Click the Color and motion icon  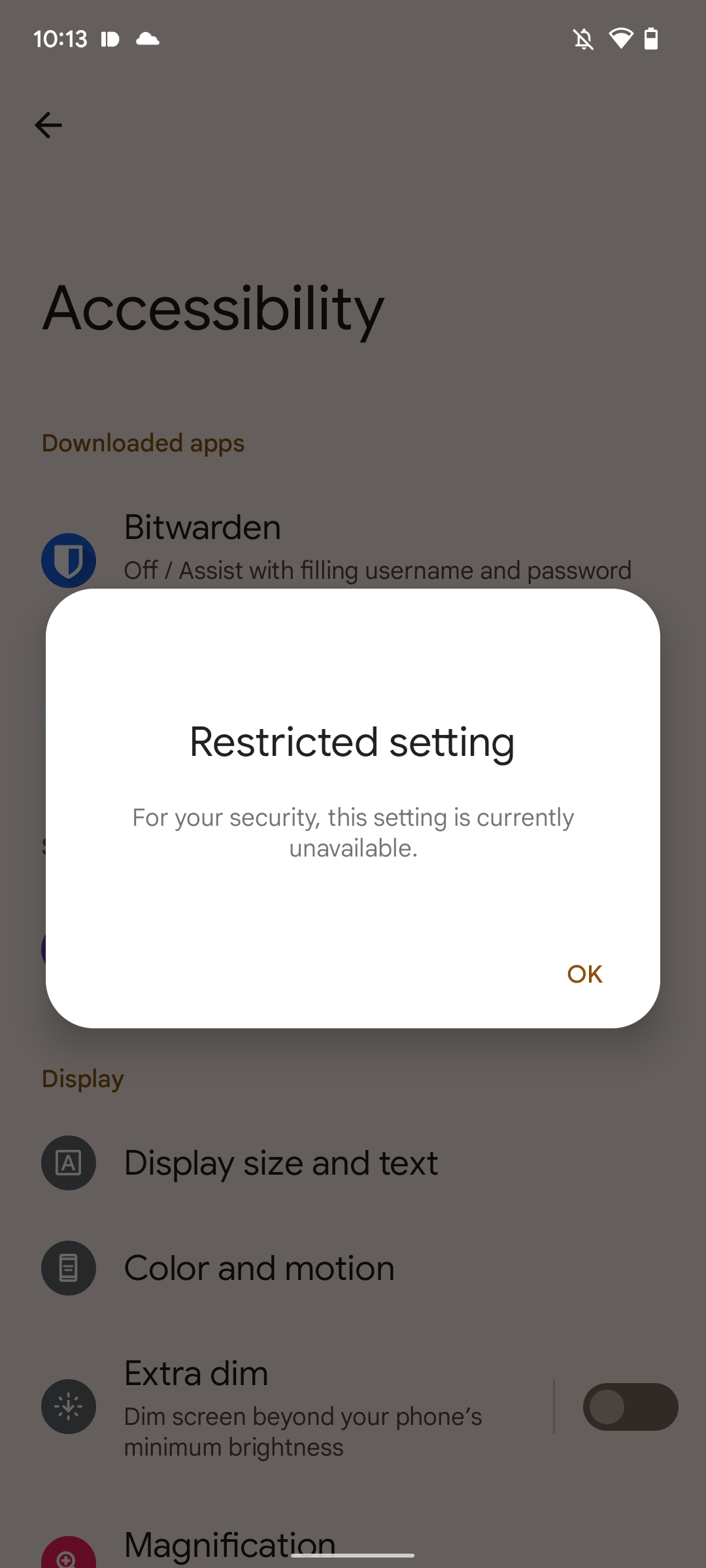tap(68, 1267)
